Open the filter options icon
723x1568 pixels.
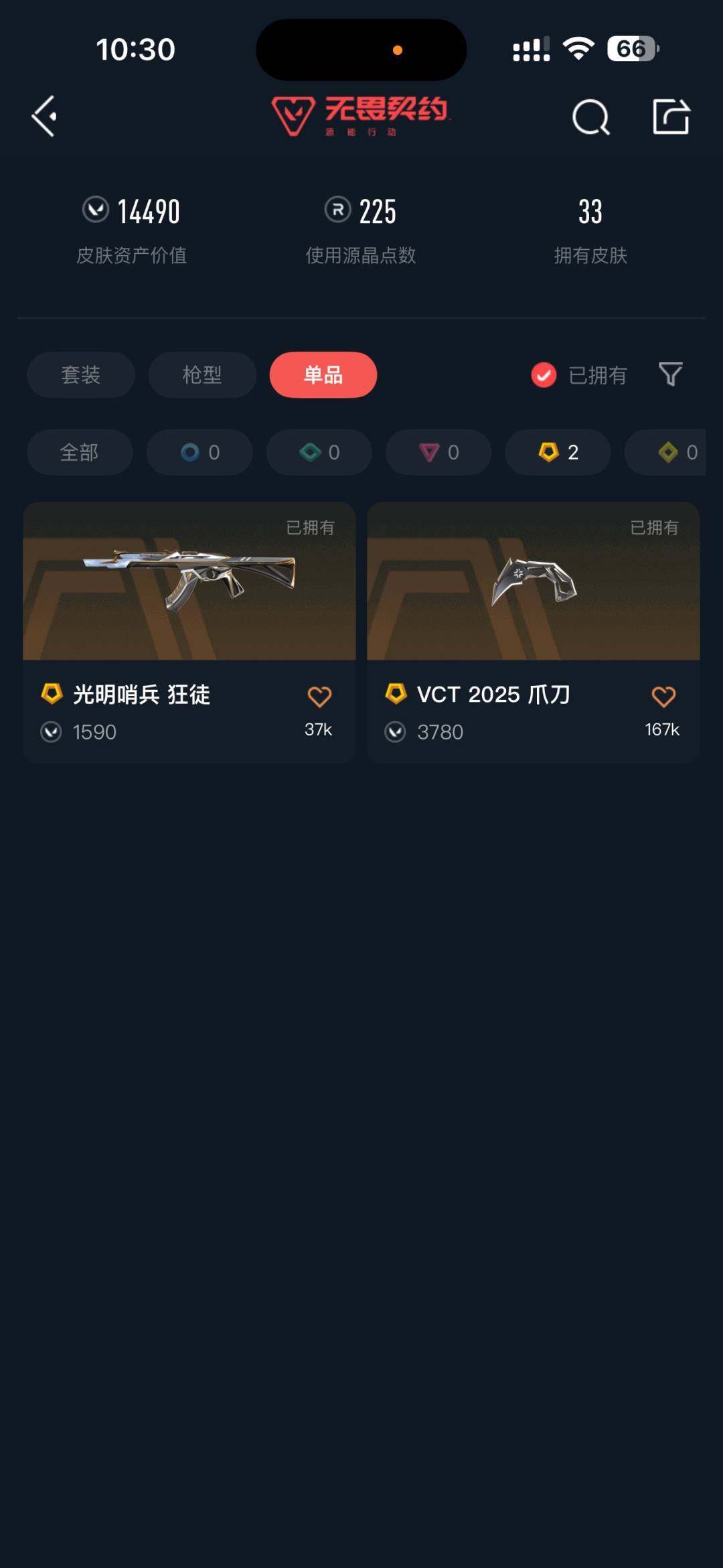coord(671,375)
